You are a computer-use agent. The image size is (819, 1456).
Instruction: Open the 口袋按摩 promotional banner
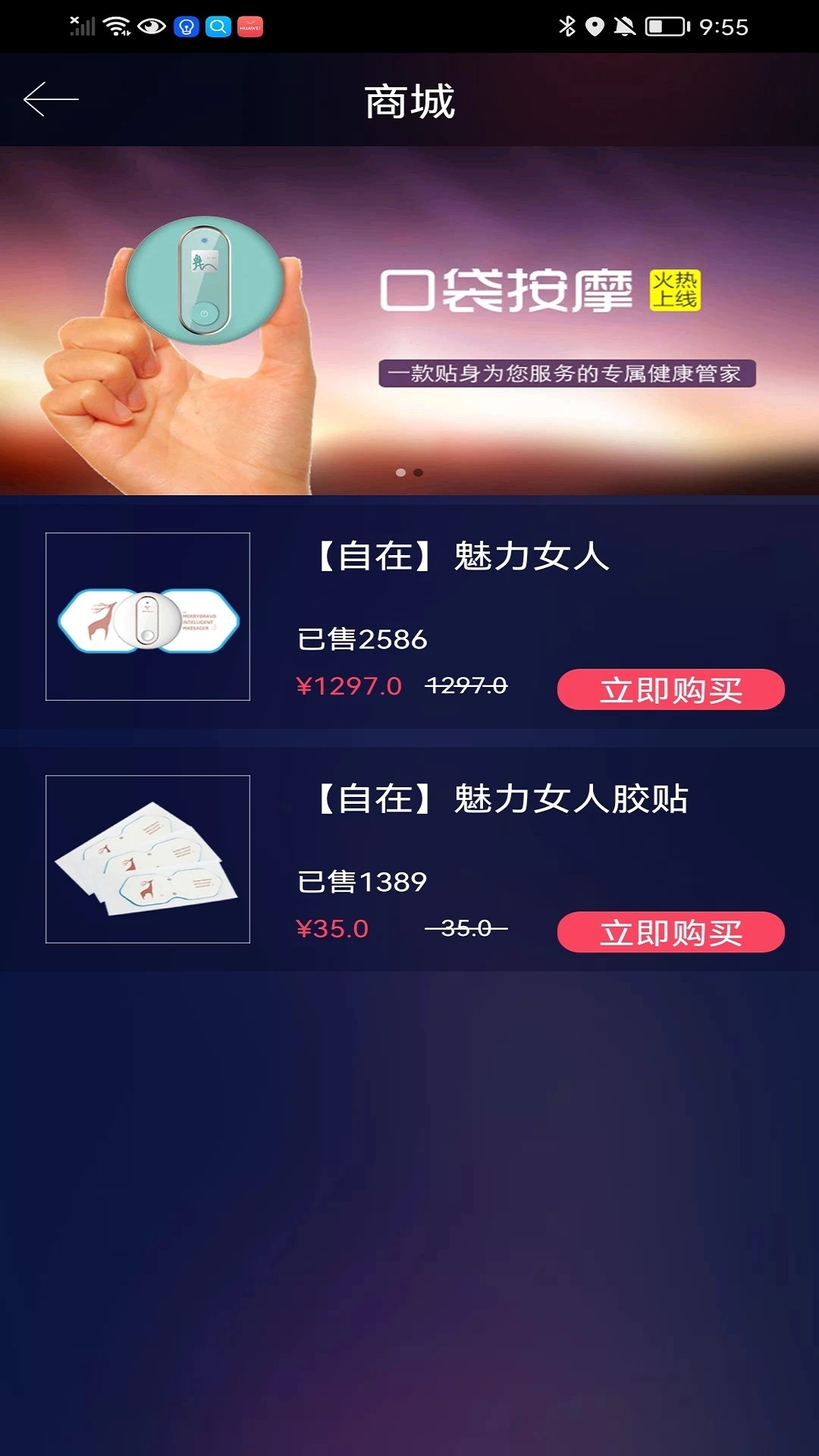[x=409, y=321]
